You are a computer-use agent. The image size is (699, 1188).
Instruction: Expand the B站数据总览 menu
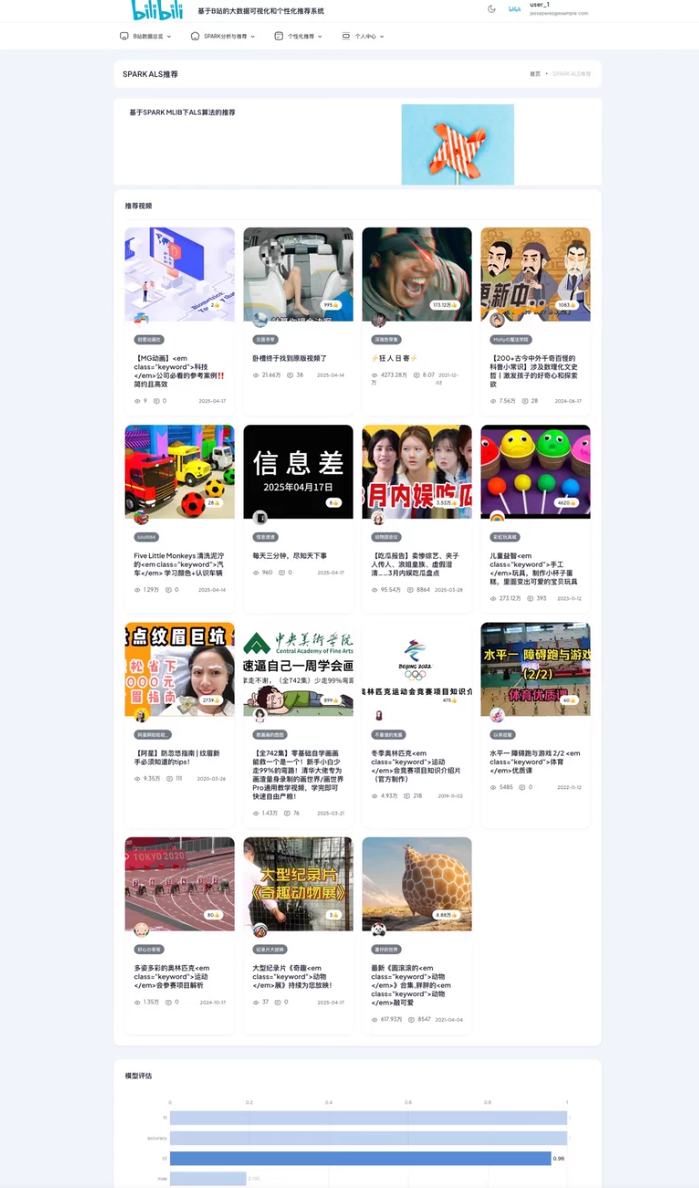pyautogui.click(x=146, y=36)
